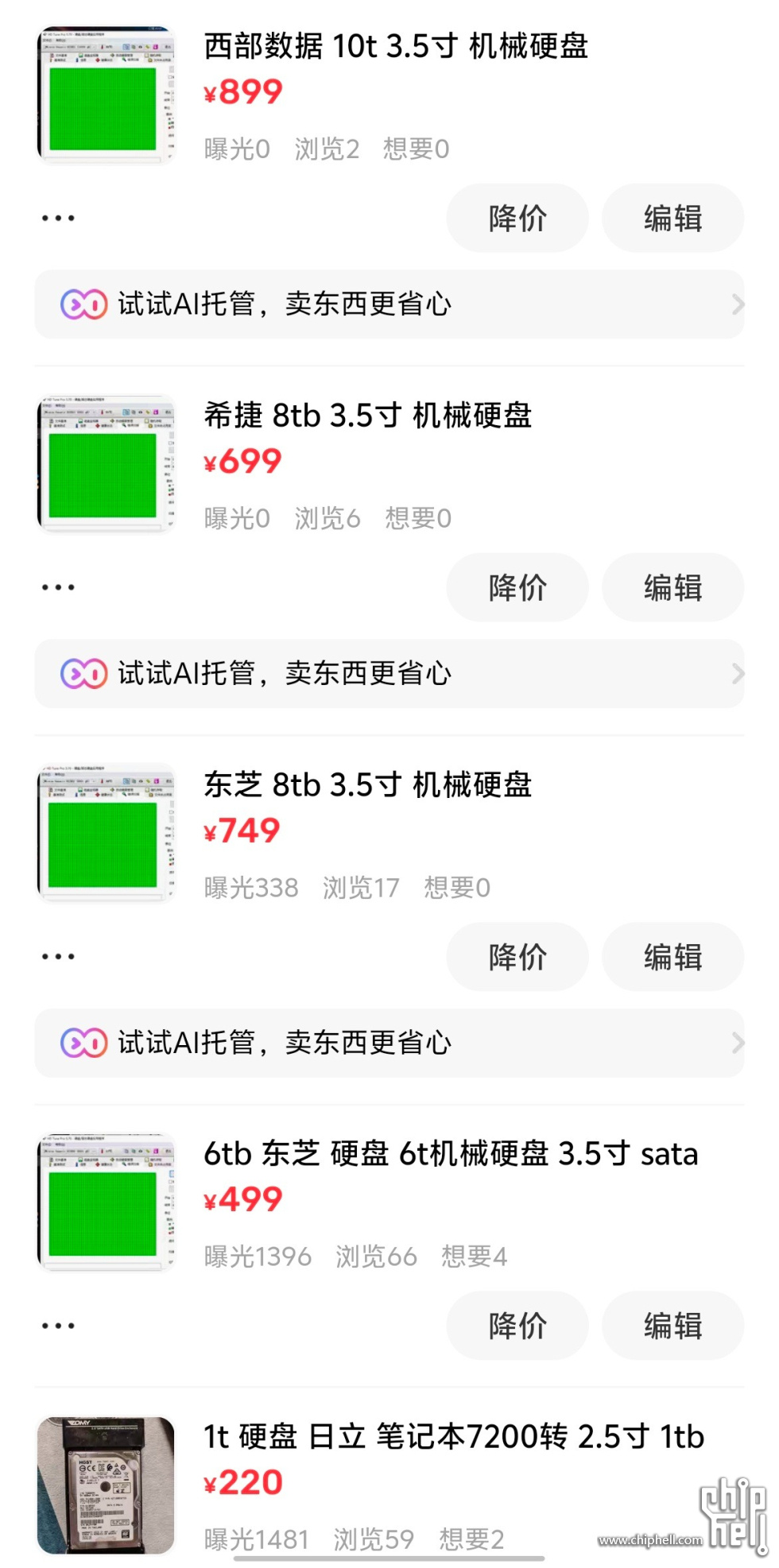
Task: Edit the 东芝 8tb 3.5寸 listing
Action: (x=672, y=957)
